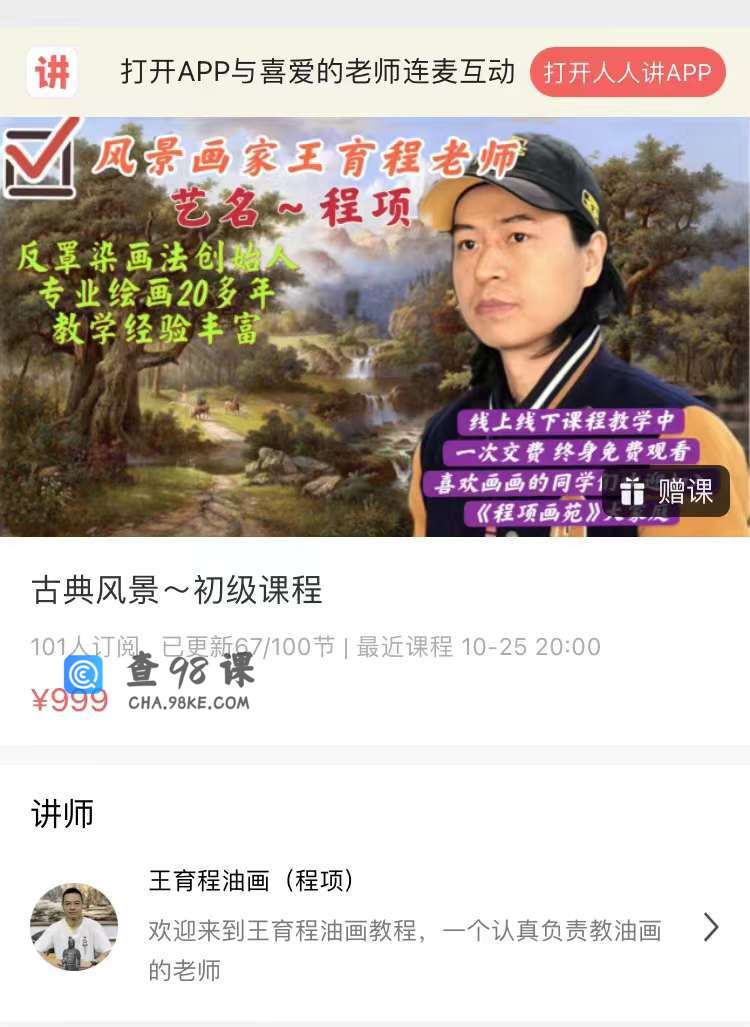Gift this course with 赠课
Viewport: 750px width, 1027px height.
click(665, 491)
